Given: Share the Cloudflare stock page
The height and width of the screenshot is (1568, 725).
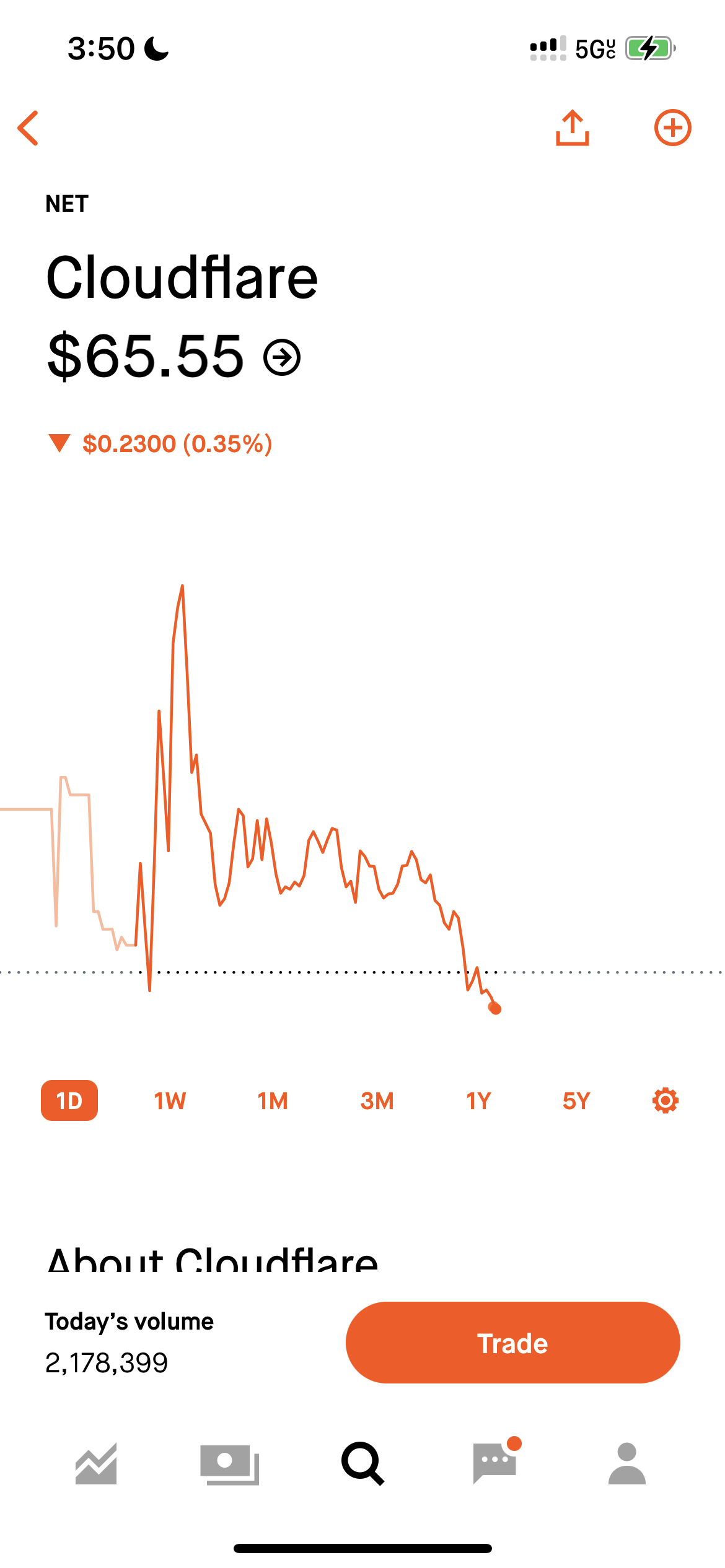Looking at the screenshot, I should click(572, 128).
